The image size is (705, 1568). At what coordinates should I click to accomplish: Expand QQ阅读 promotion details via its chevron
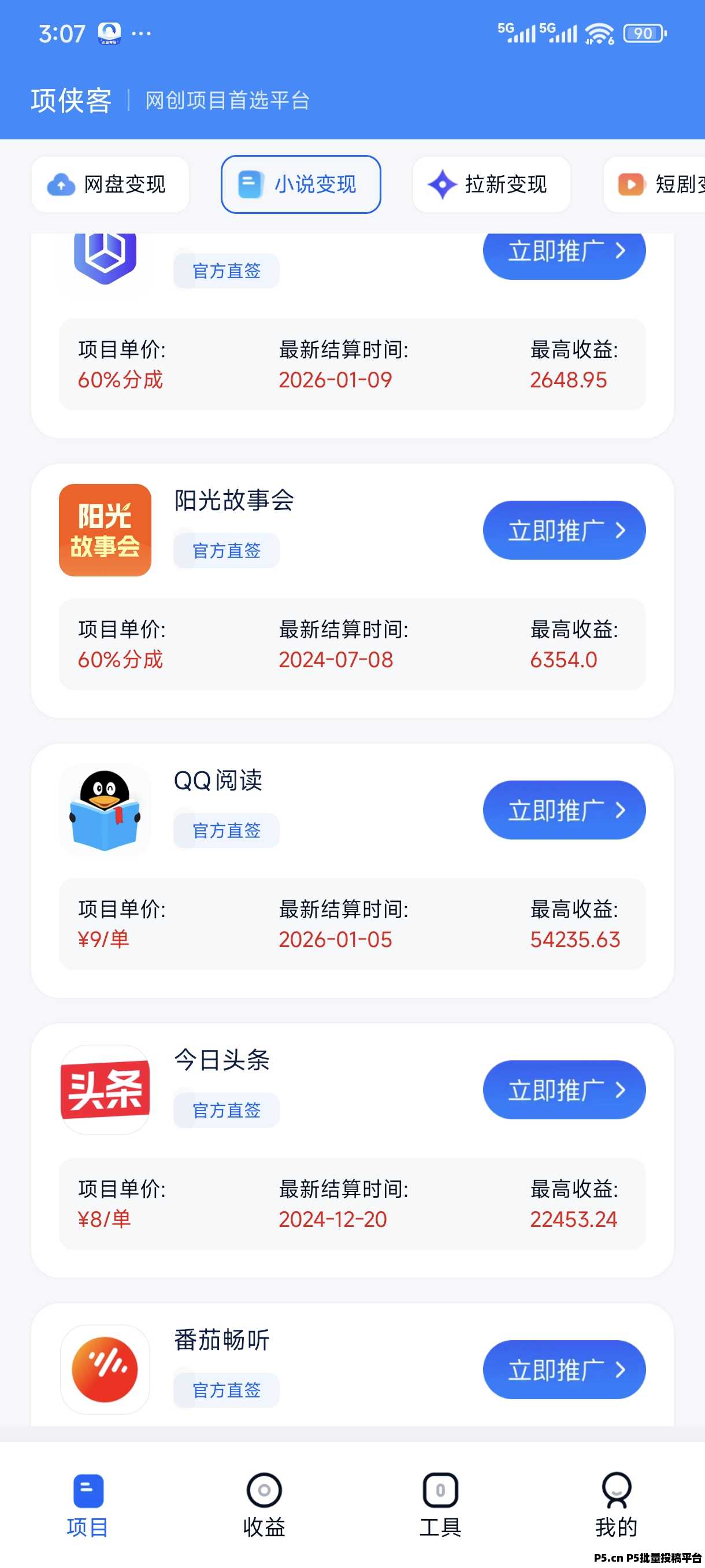(622, 809)
